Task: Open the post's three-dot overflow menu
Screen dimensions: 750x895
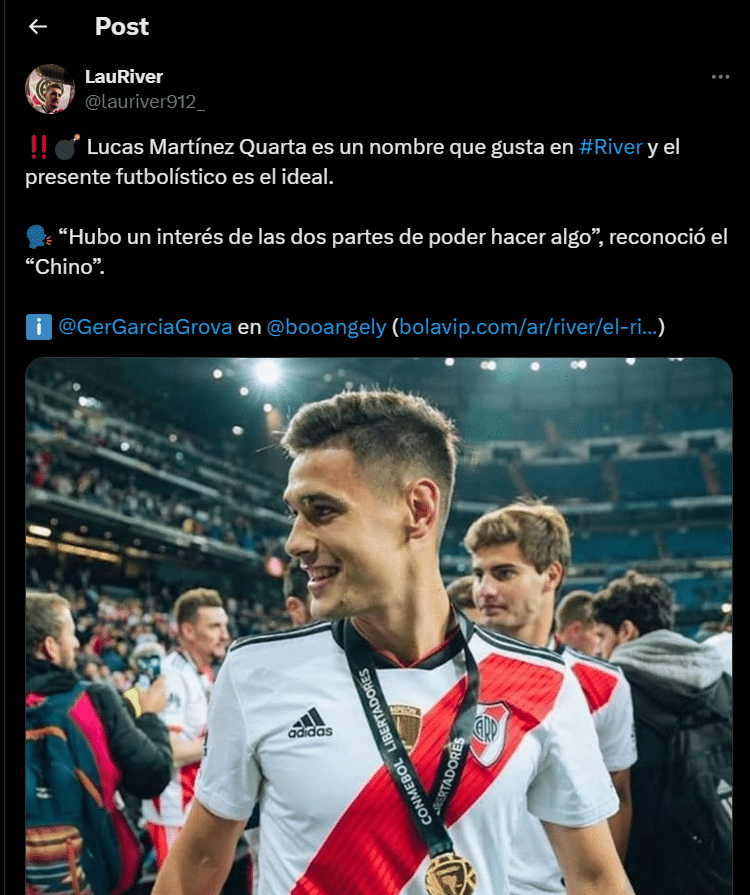Action: click(x=720, y=77)
